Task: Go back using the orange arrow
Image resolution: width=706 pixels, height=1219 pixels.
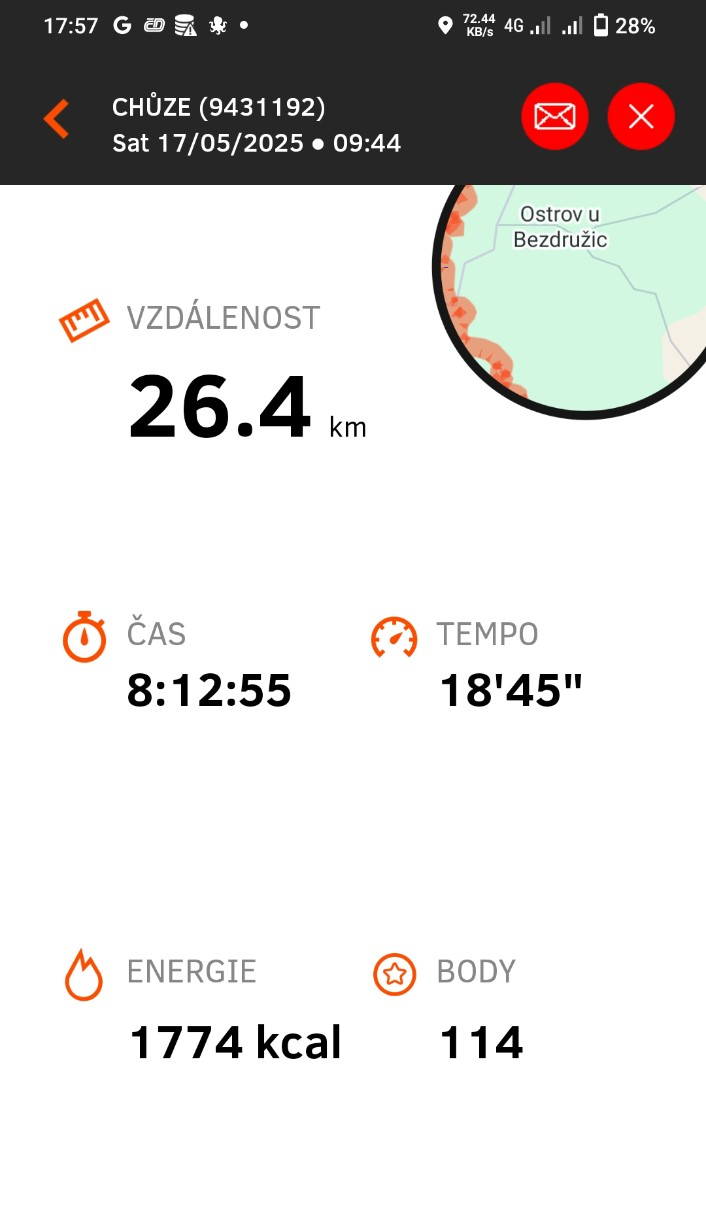Action: pyautogui.click(x=56, y=119)
